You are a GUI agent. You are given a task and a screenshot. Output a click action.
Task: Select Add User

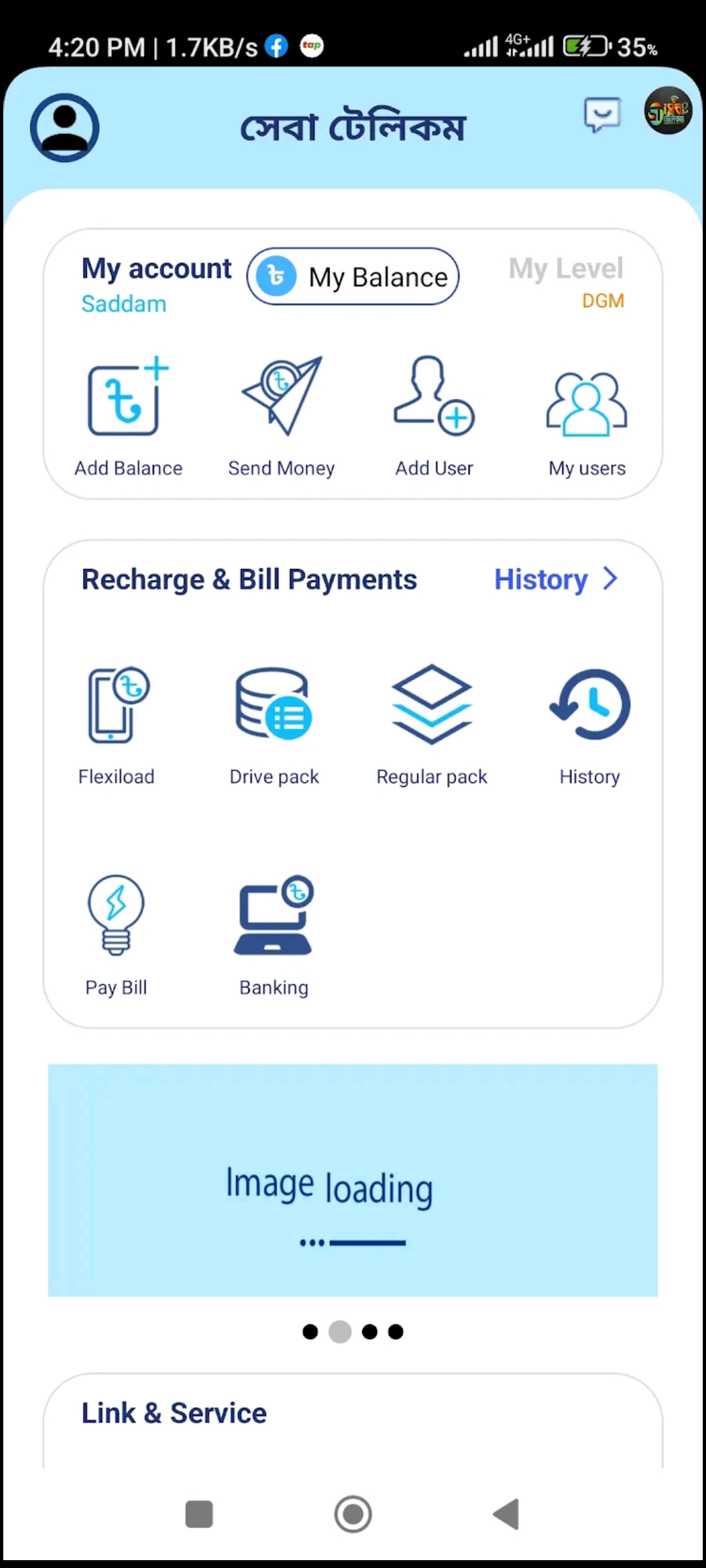(434, 417)
